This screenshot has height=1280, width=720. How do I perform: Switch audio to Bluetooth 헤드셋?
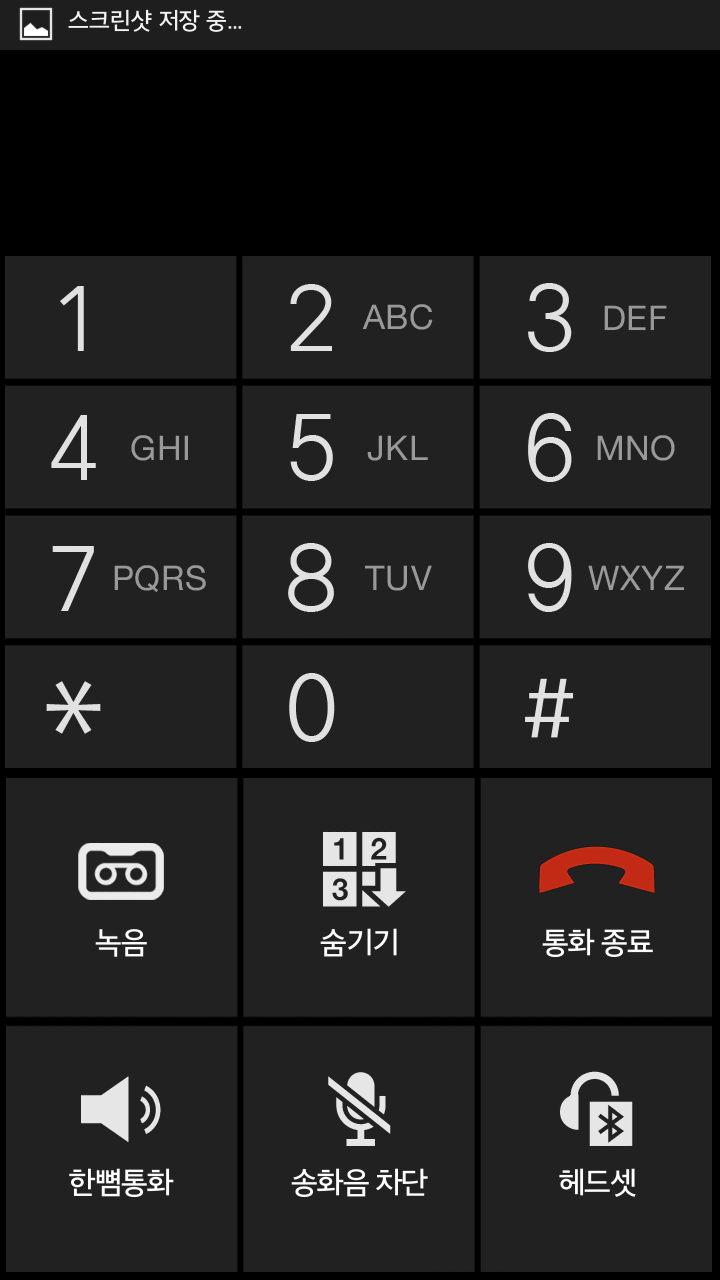point(596,1148)
